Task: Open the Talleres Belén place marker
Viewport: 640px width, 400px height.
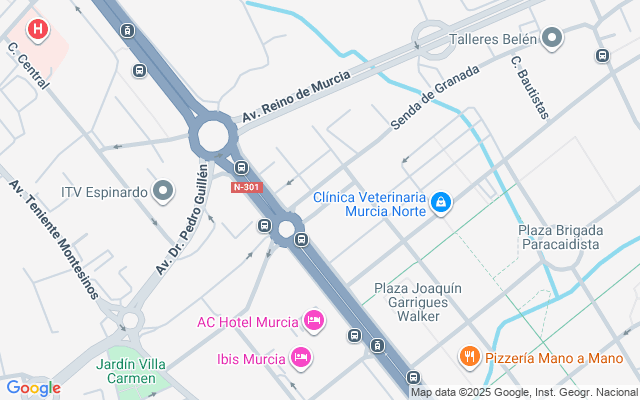Action: coord(552,39)
